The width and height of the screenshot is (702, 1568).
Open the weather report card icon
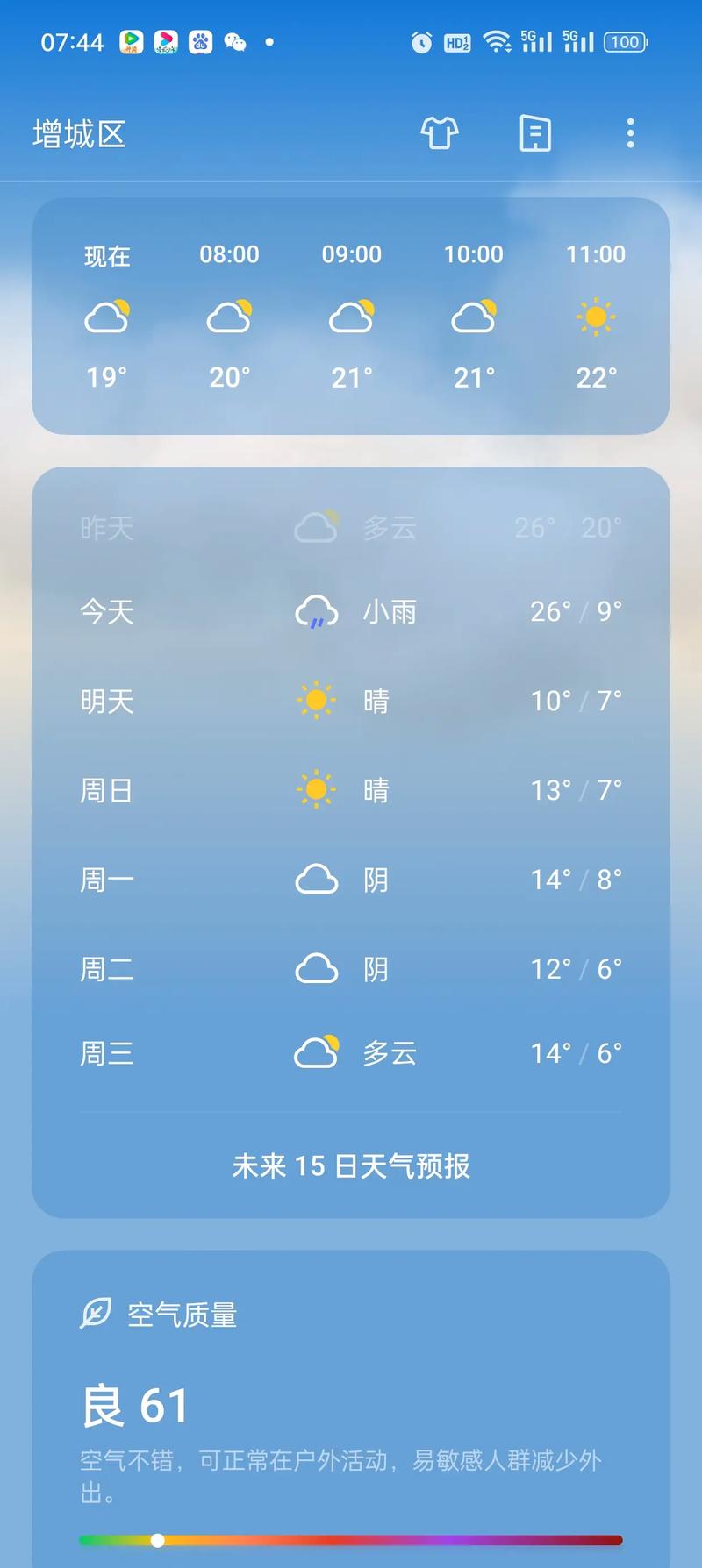(534, 132)
